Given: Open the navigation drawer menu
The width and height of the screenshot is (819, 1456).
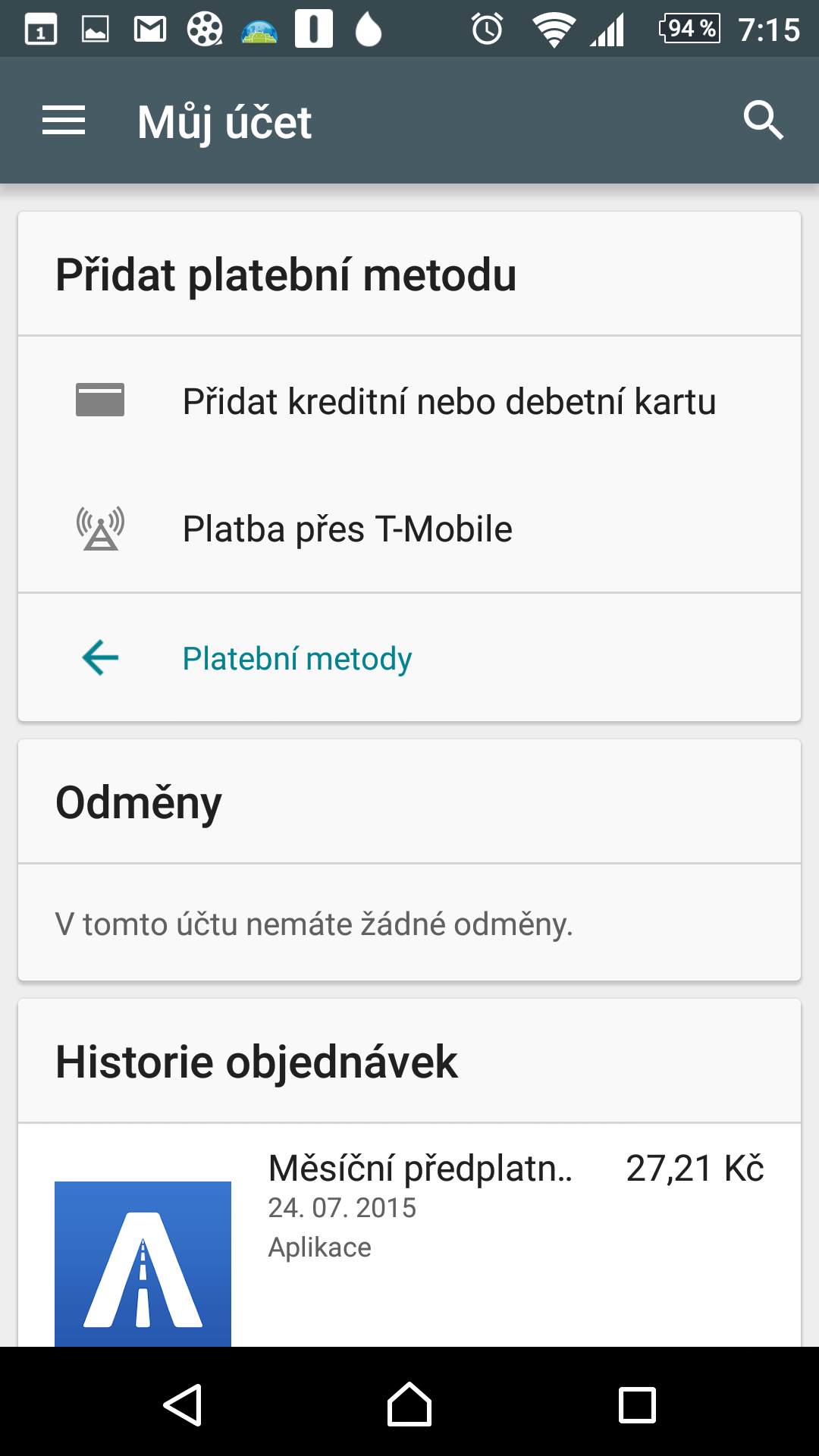Looking at the screenshot, I should 64,121.
